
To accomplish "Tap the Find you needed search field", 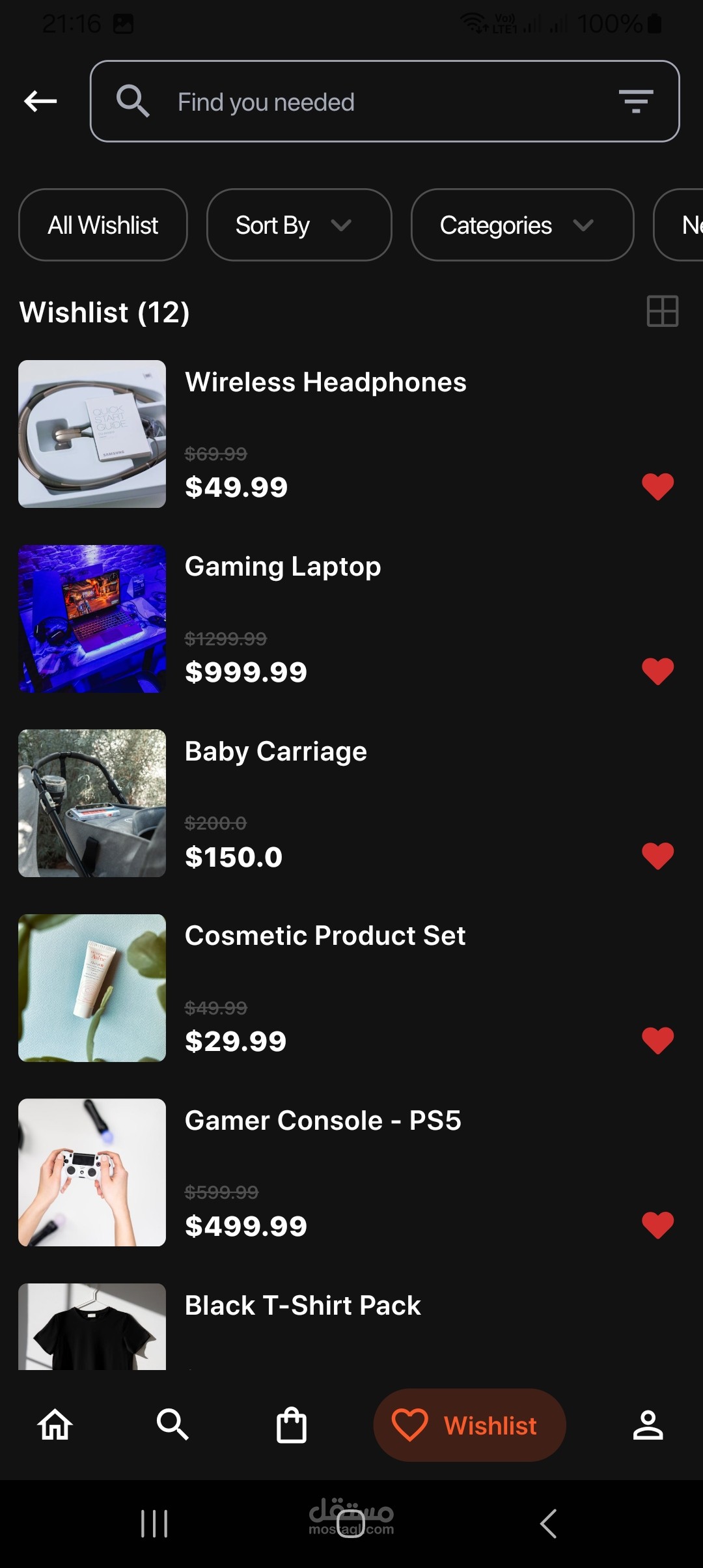I will [385, 101].
